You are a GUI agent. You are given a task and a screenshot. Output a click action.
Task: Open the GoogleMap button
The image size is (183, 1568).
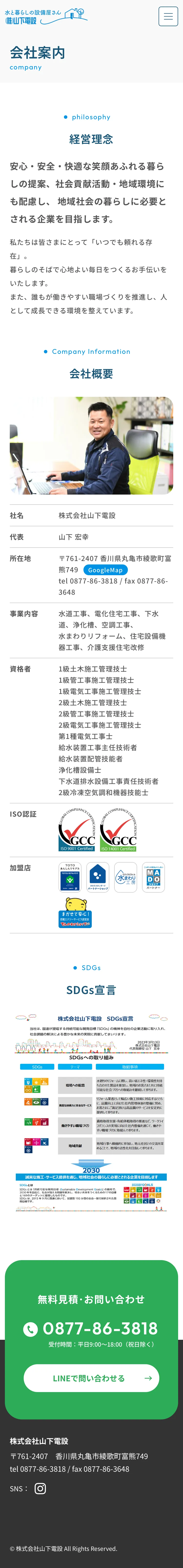point(105,570)
